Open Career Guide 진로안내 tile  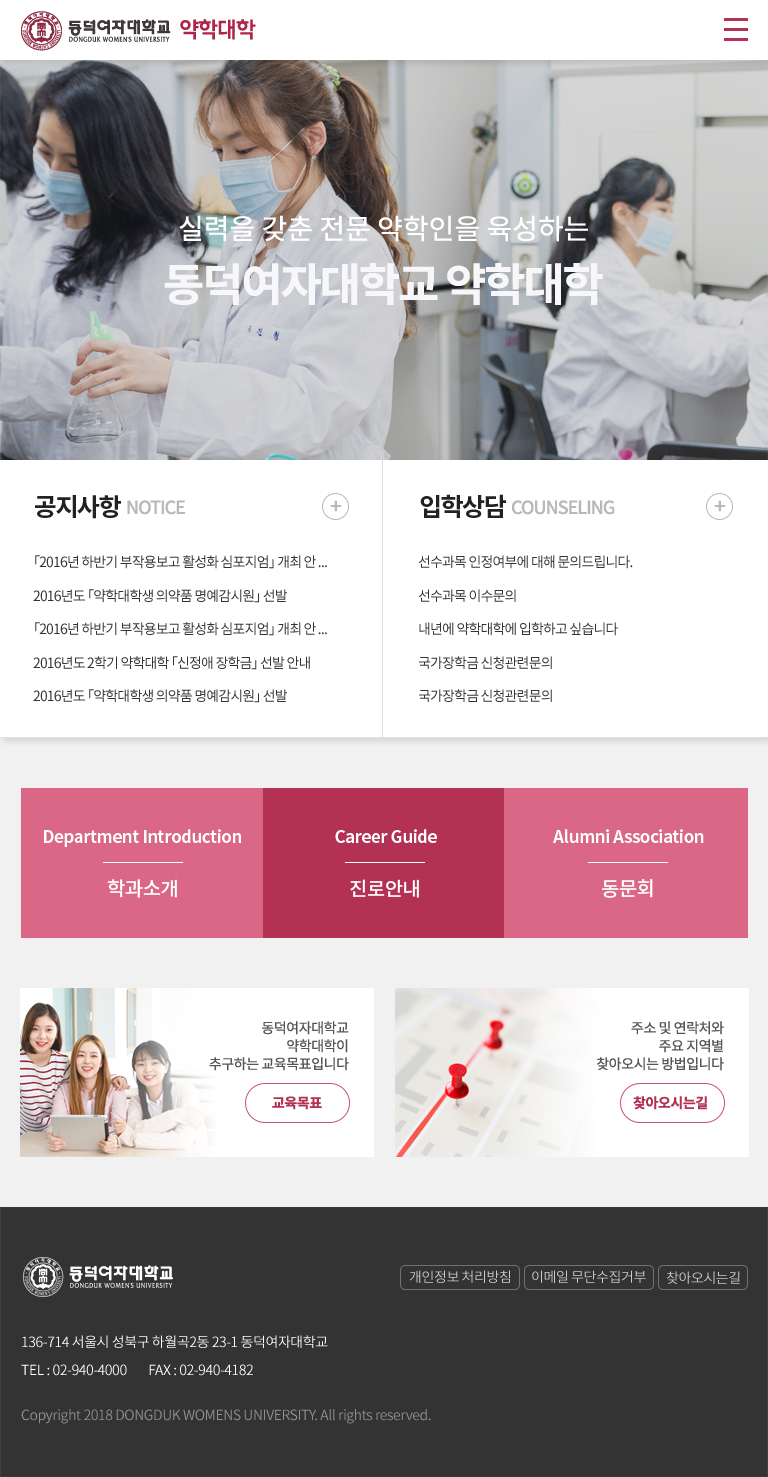pyautogui.click(x=384, y=863)
